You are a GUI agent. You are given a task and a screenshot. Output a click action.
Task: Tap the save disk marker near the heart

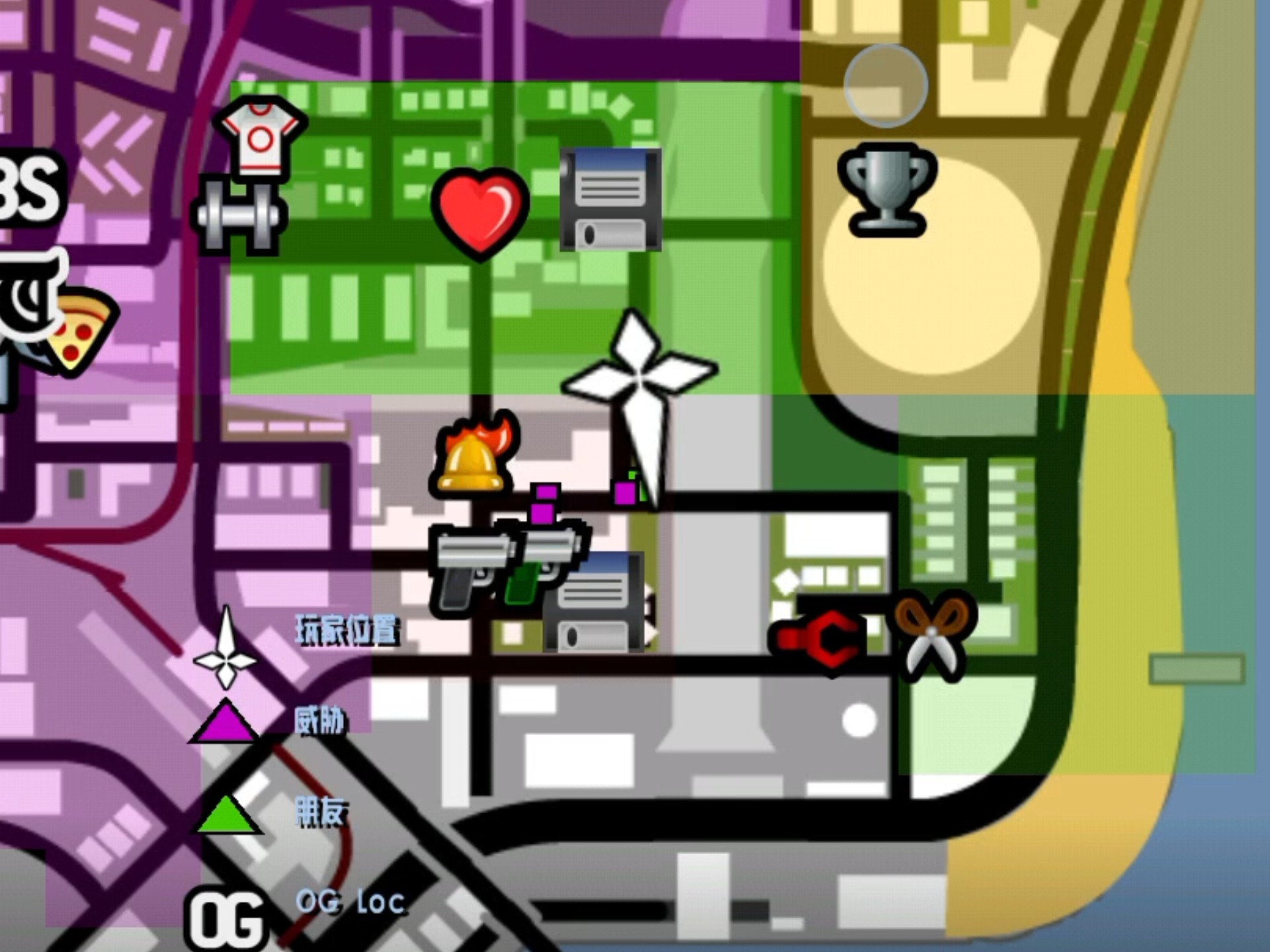point(611,200)
